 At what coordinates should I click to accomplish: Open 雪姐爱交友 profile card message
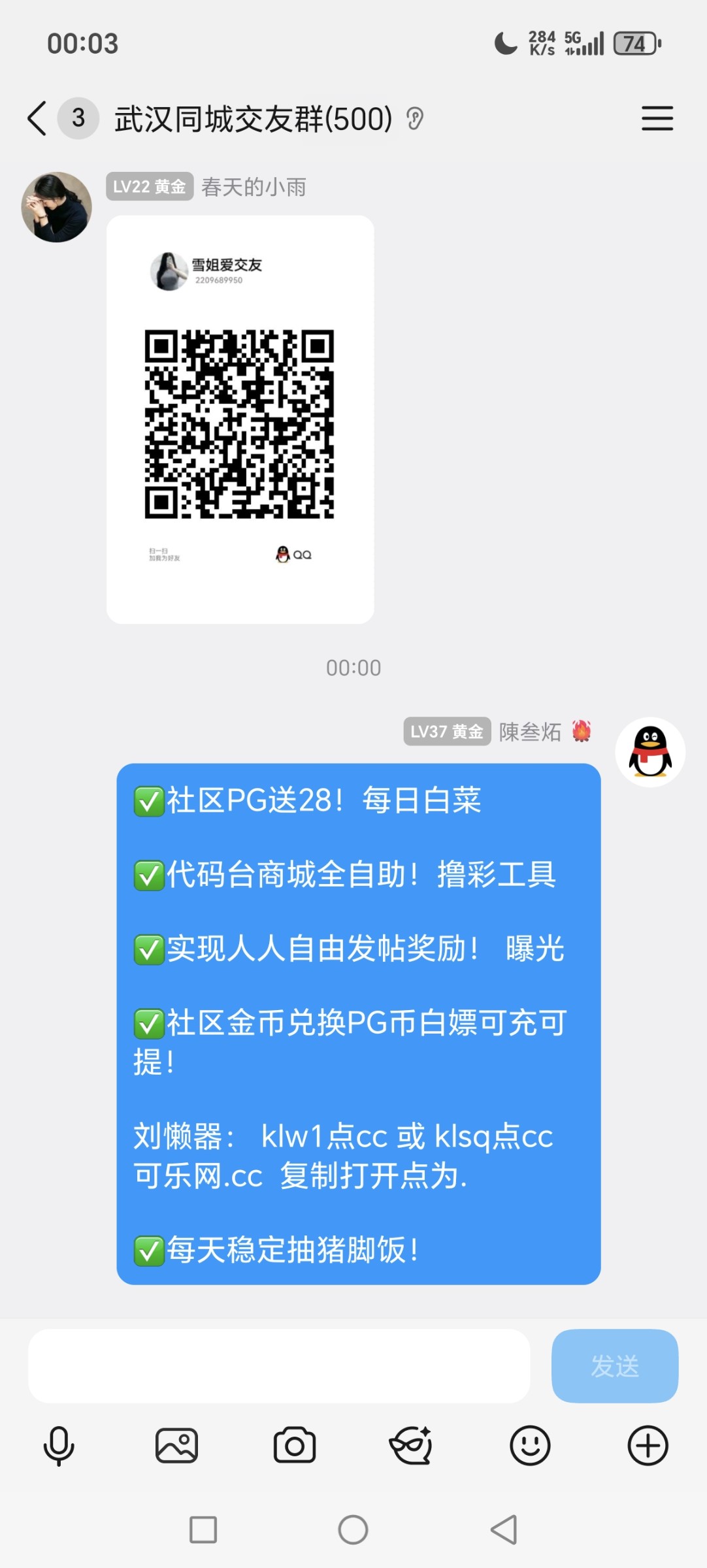(239, 418)
